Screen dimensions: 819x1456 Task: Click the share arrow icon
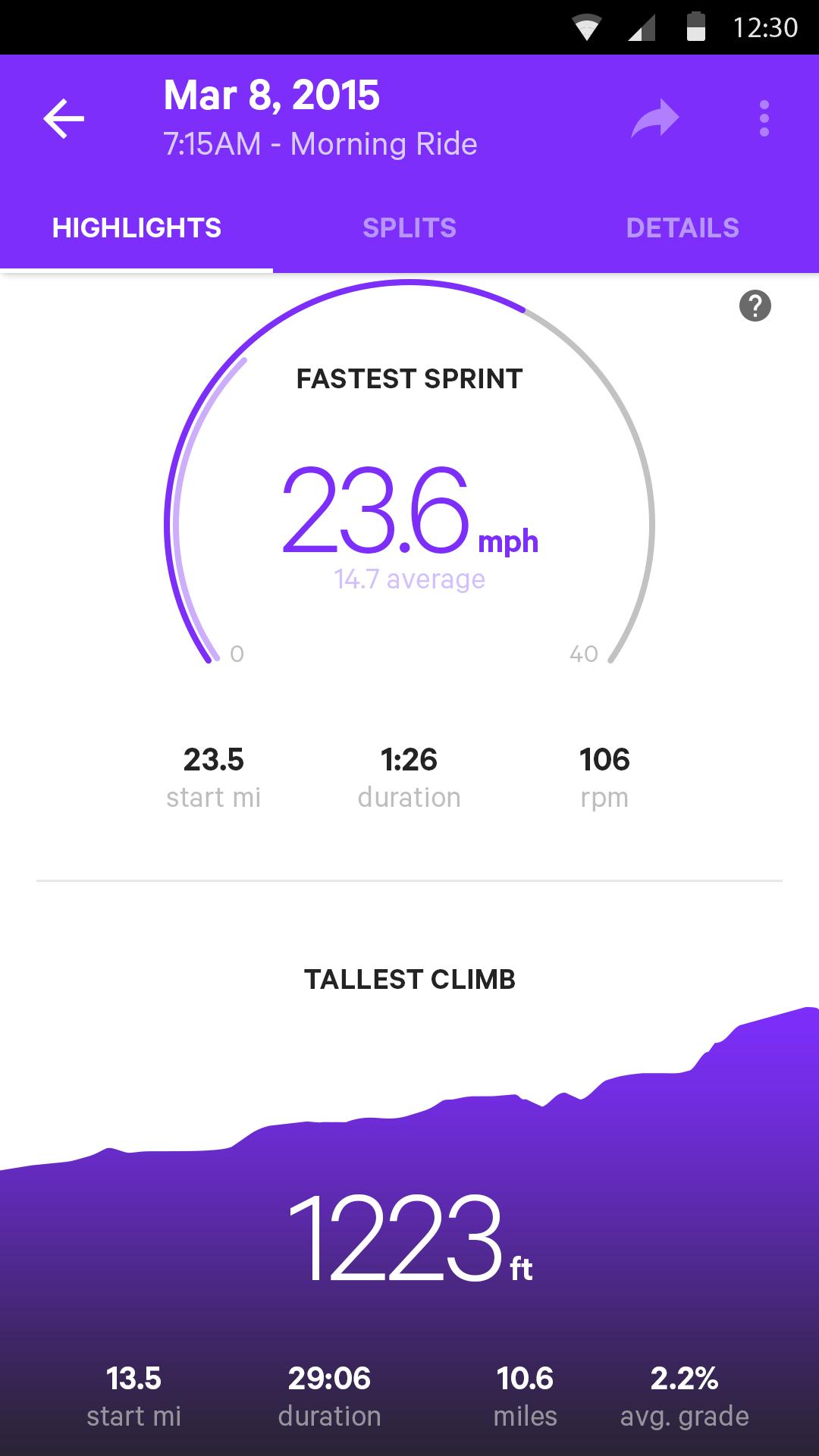pos(654,118)
